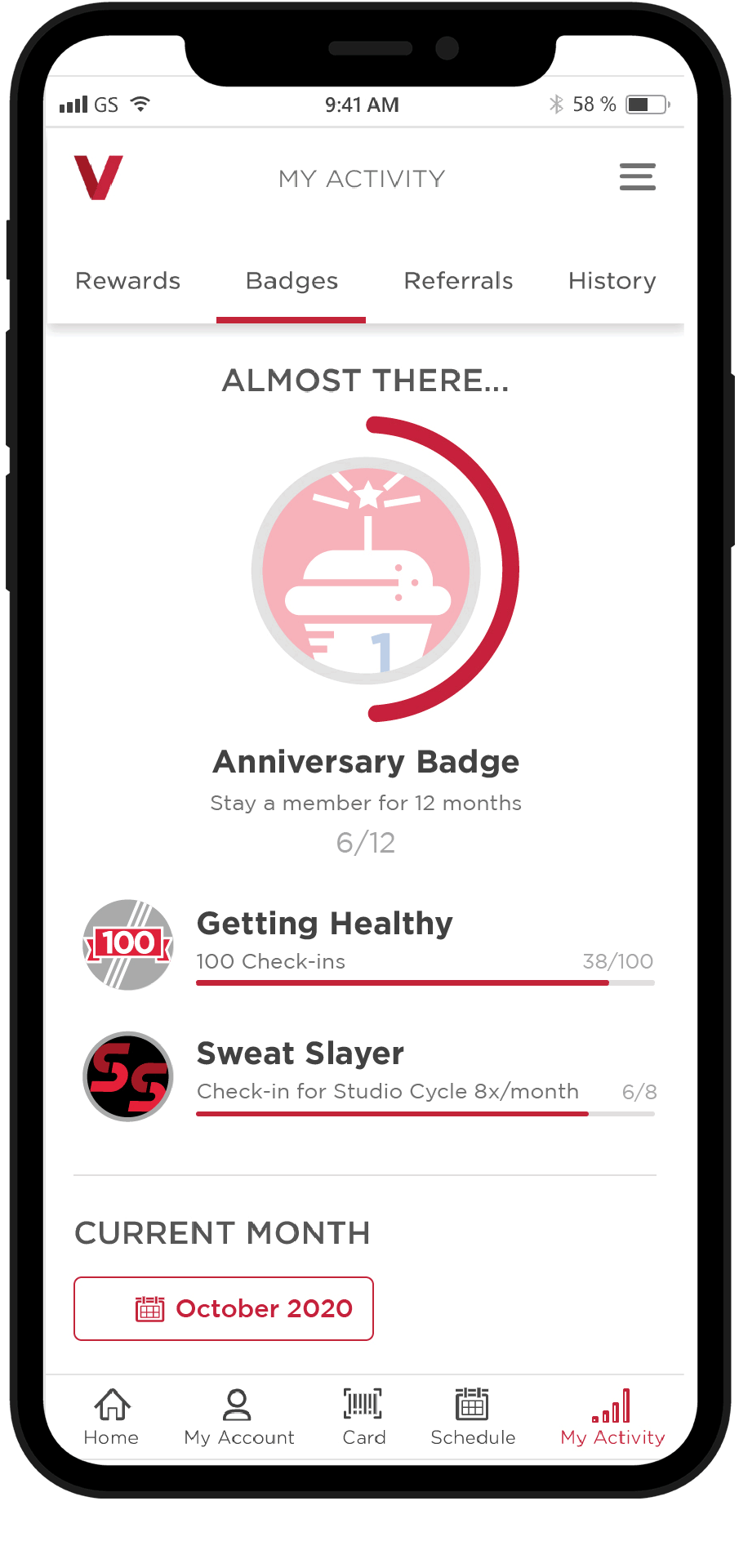Open the hamburger menu
Image resolution: width=739 pixels, height=1568 pixels.
637,177
